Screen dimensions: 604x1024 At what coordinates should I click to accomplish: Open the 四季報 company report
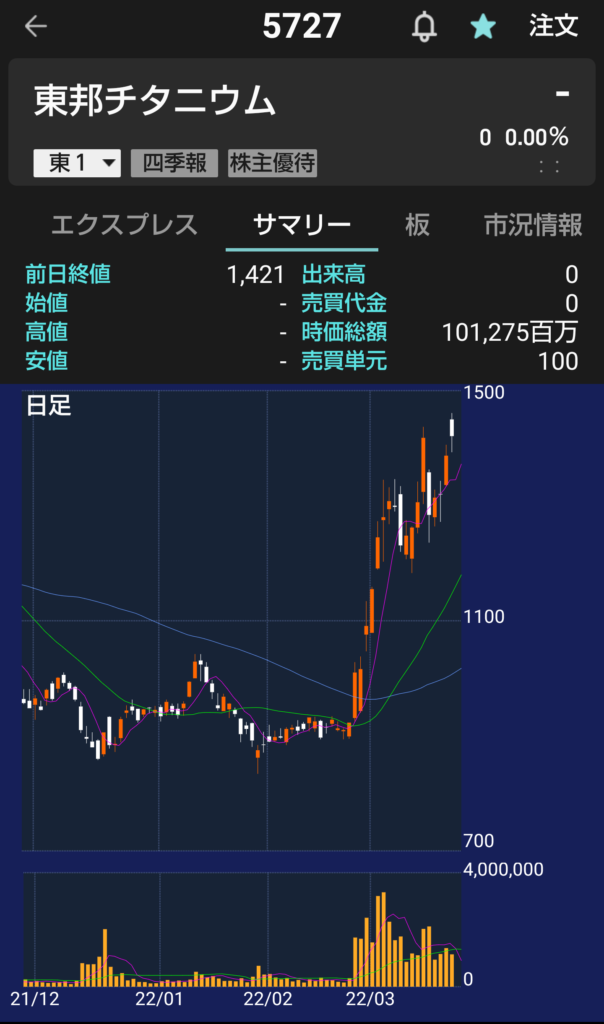click(175, 163)
